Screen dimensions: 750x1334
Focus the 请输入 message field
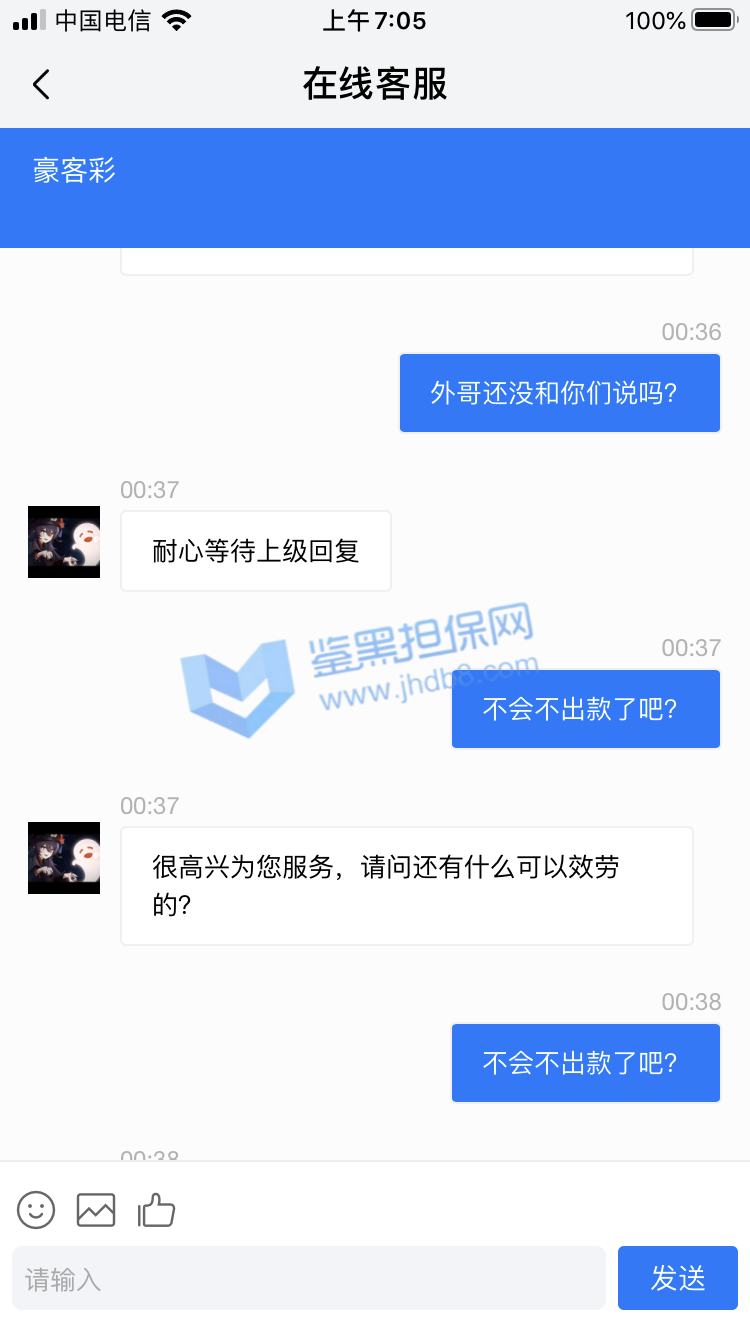[308, 1278]
